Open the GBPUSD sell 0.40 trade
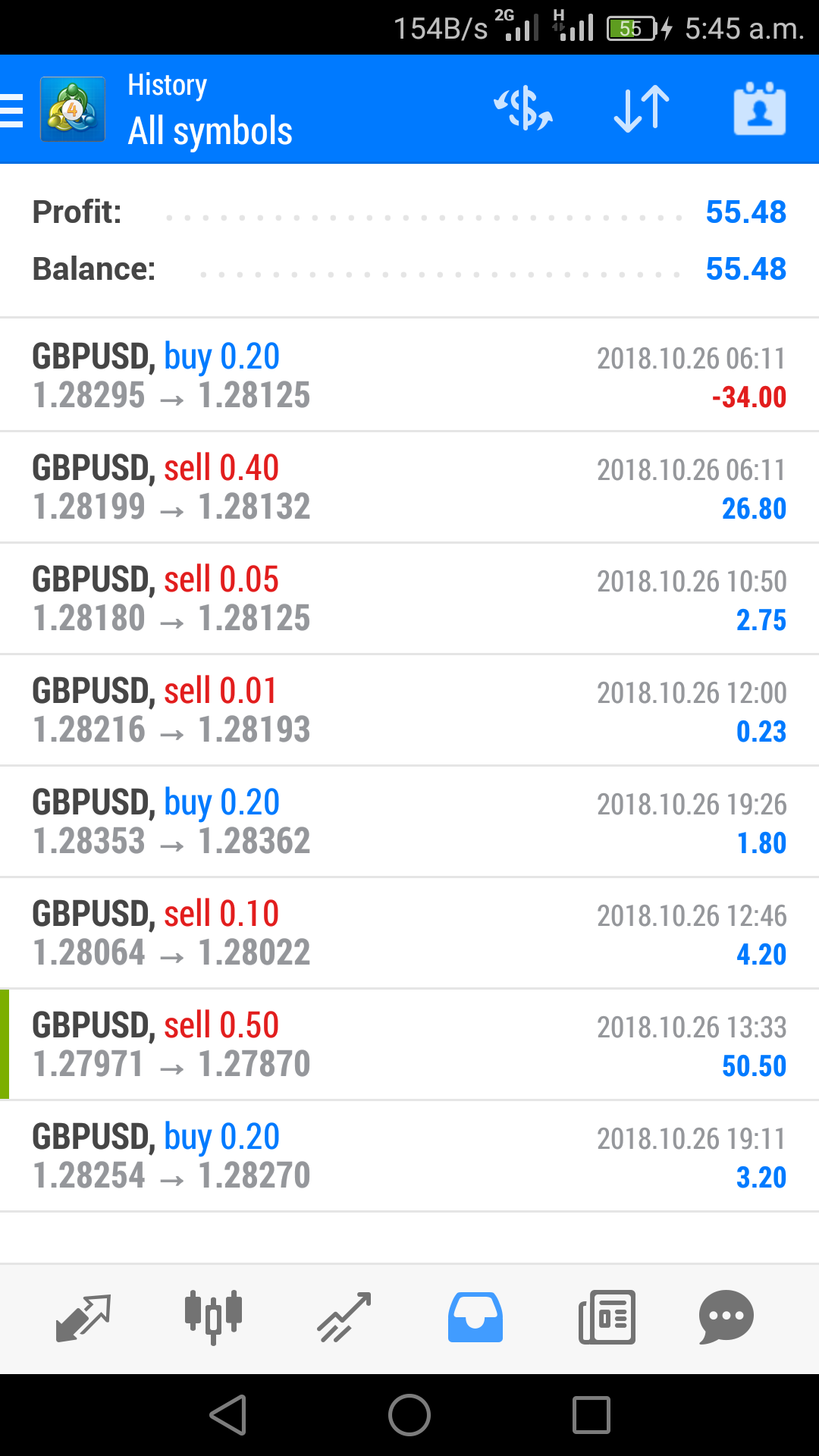This screenshot has width=819, height=1456. click(409, 487)
